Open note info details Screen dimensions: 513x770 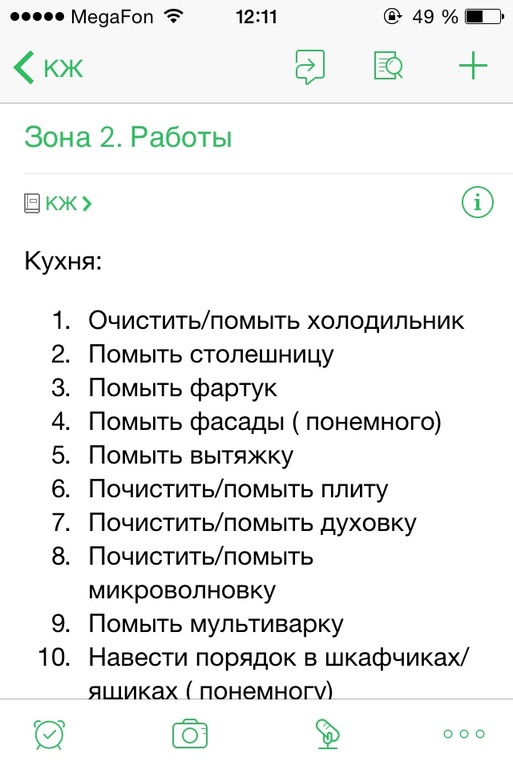pos(477,202)
